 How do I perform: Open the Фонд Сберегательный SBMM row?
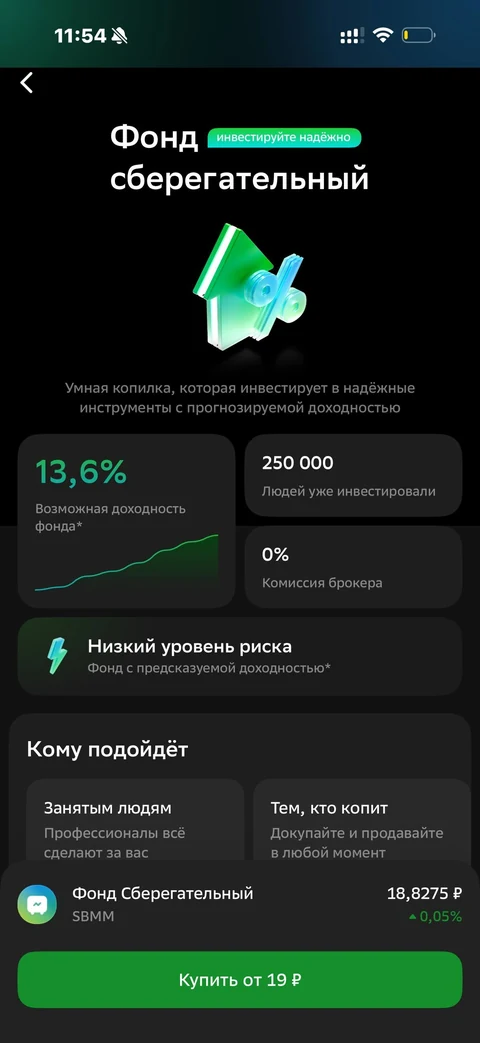click(x=239, y=904)
